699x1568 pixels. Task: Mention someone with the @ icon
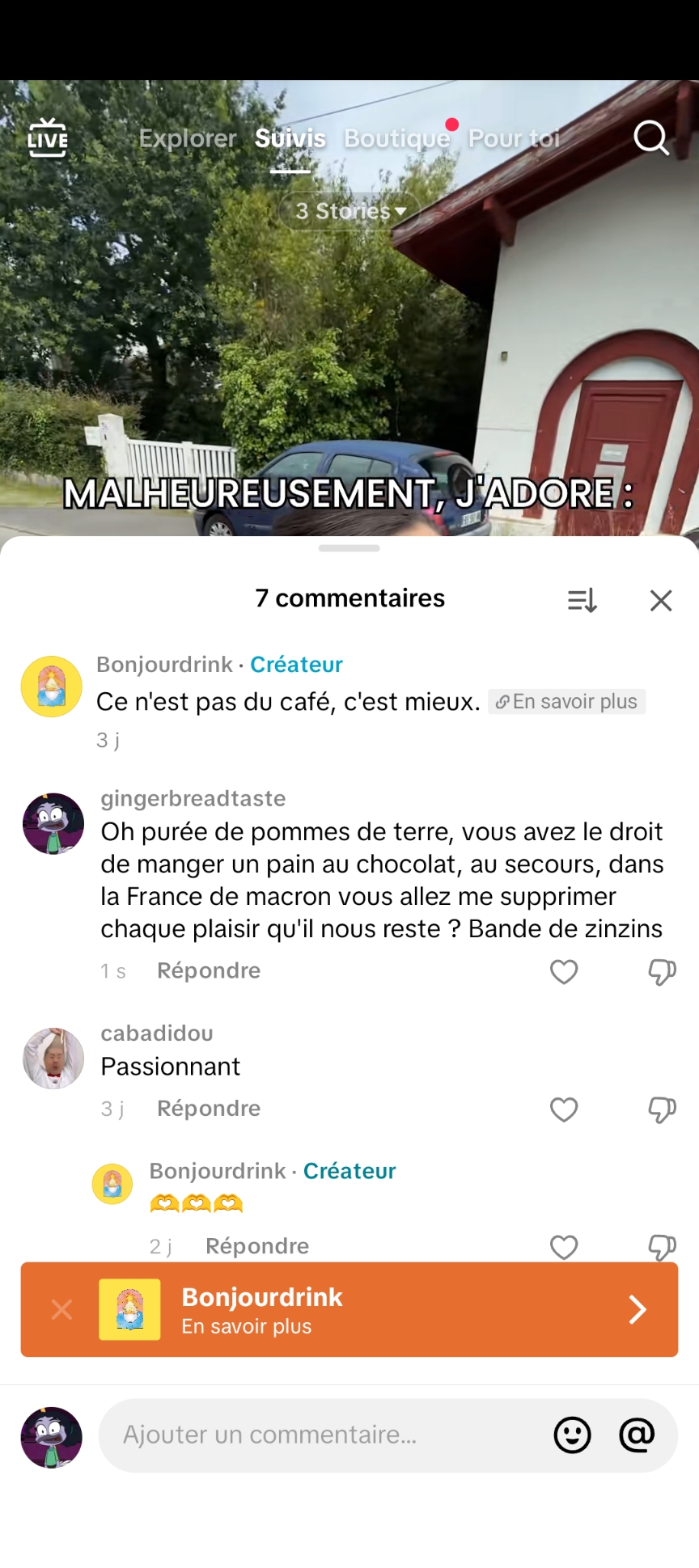tap(637, 1435)
